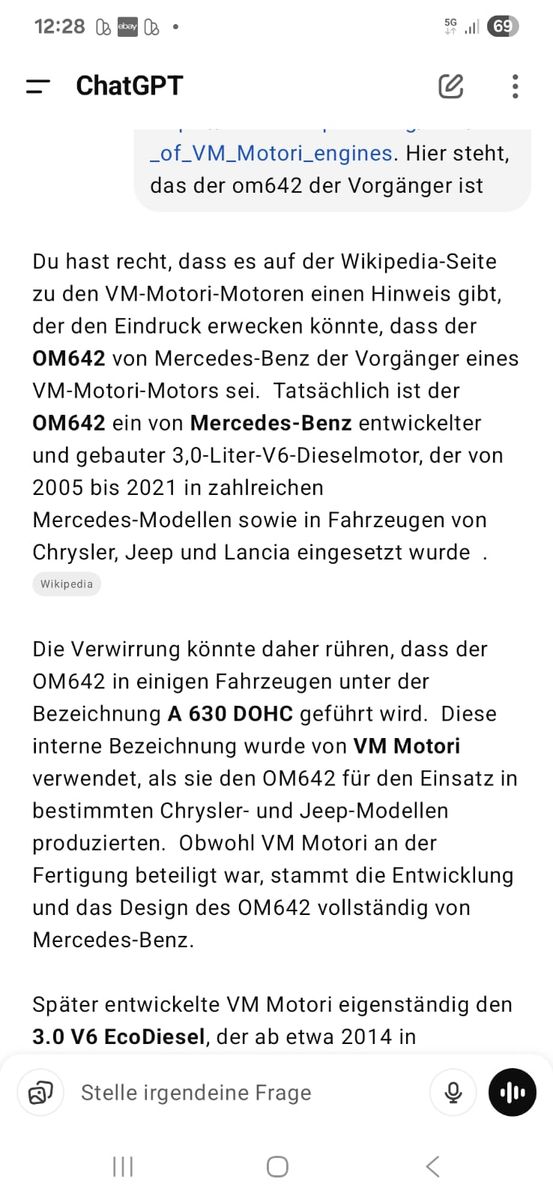
Task: Open the _of_VM_Motori_engines link
Action: pyautogui.click(x=271, y=153)
